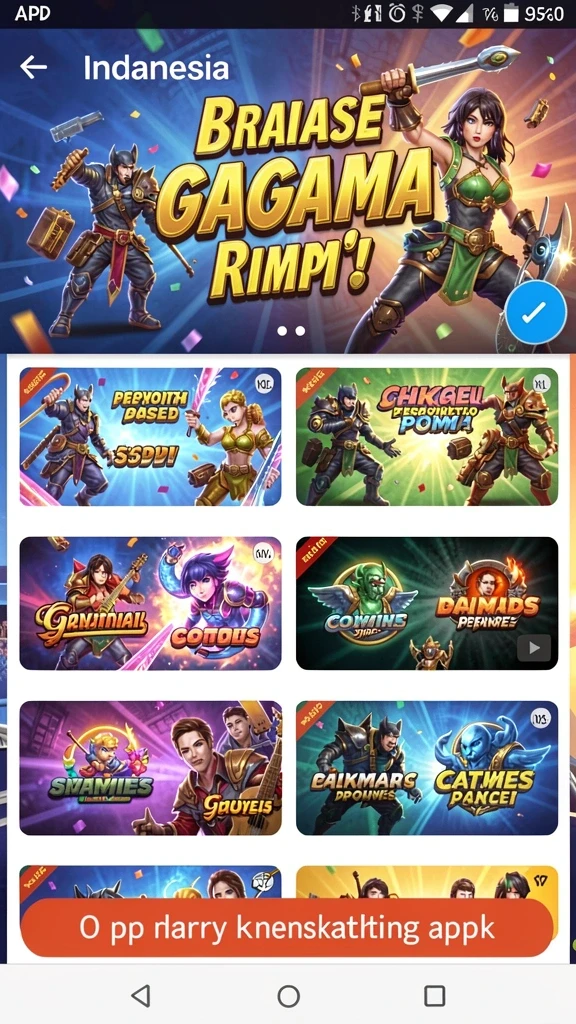
Task: Tap the blue checkmark floating button
Action: click(536, 313)
